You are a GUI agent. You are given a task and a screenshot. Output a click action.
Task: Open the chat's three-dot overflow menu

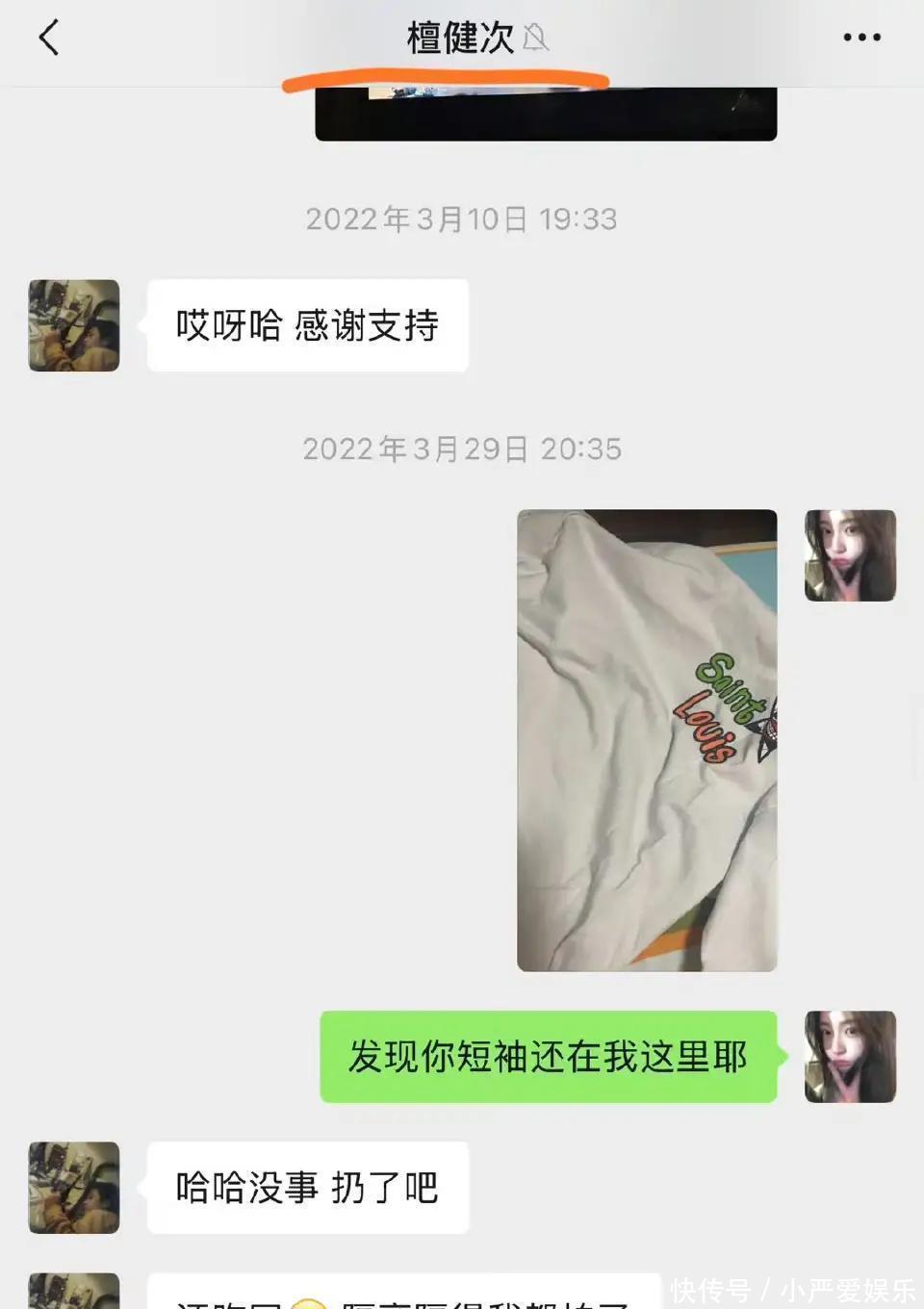(861, 38)
